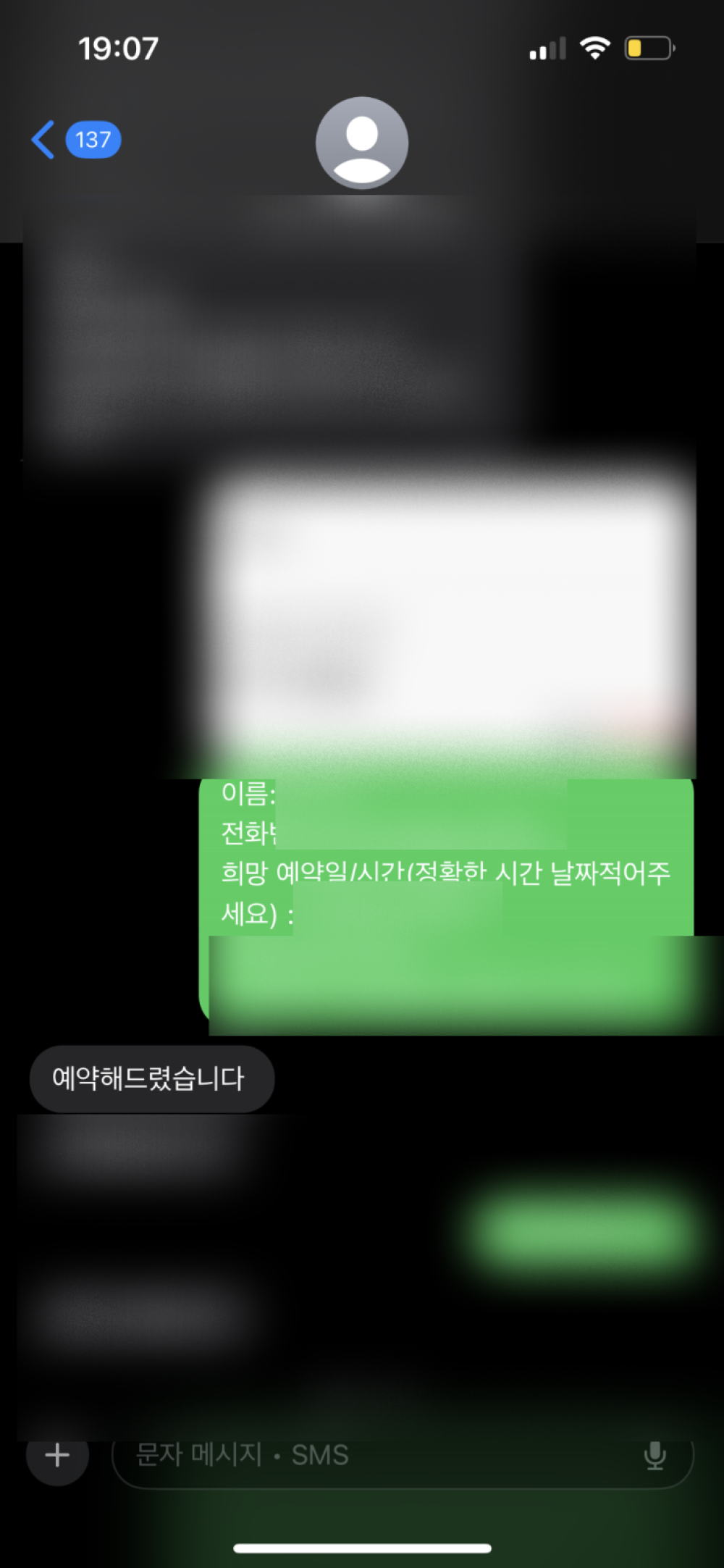Open the contact profile avatar

[362, 143]
